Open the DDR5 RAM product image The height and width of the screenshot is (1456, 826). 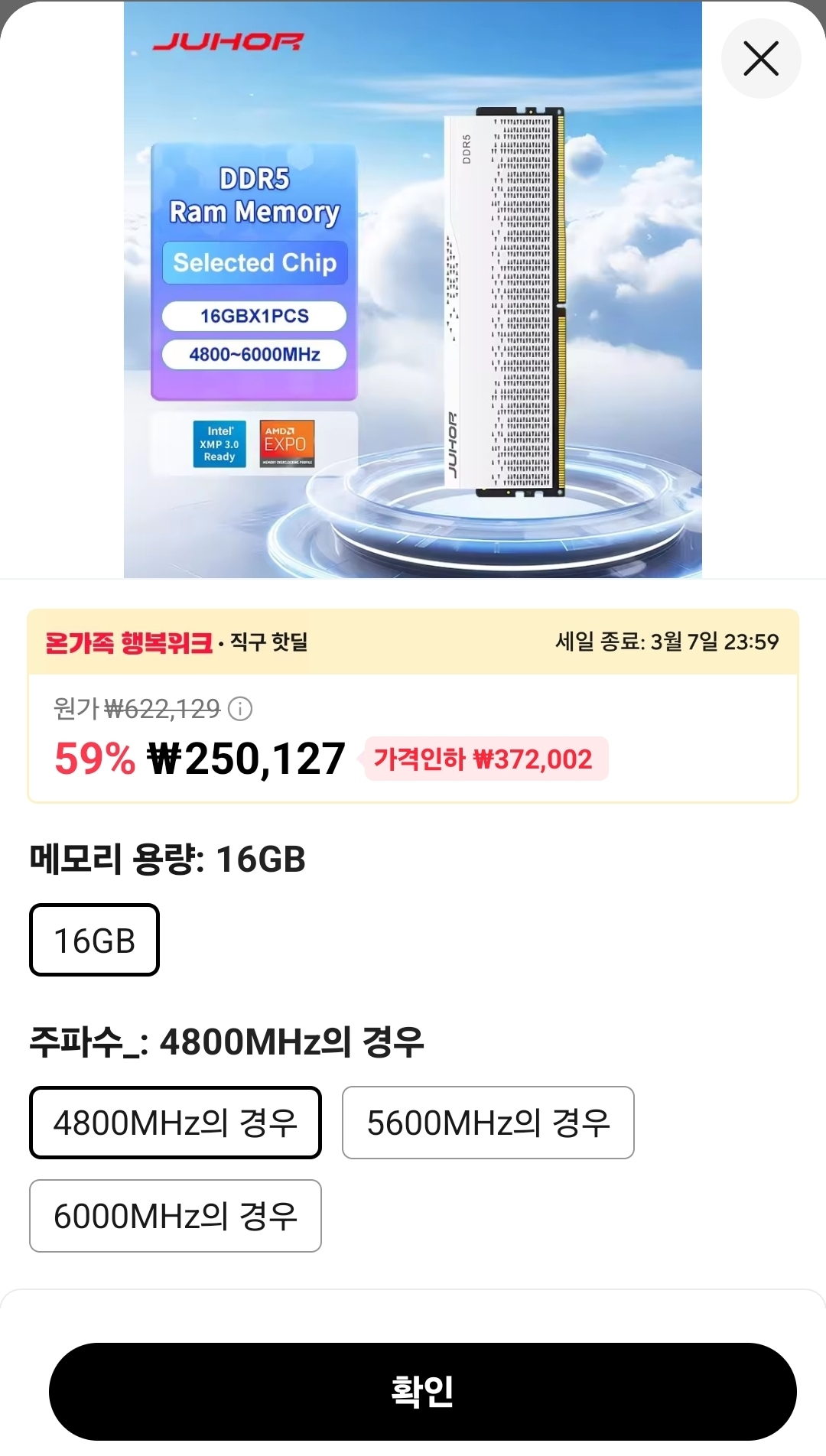point(413,291)
